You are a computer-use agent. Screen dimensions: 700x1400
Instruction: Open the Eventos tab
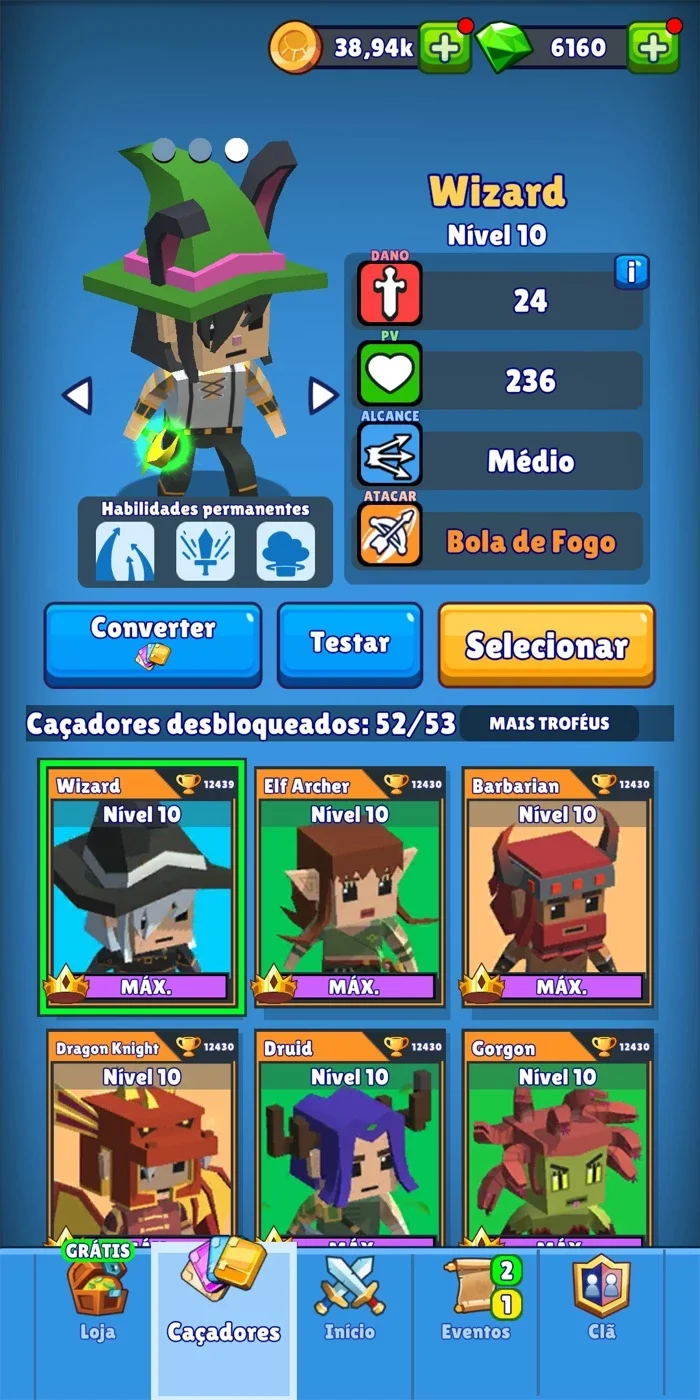coord(477,1296)
